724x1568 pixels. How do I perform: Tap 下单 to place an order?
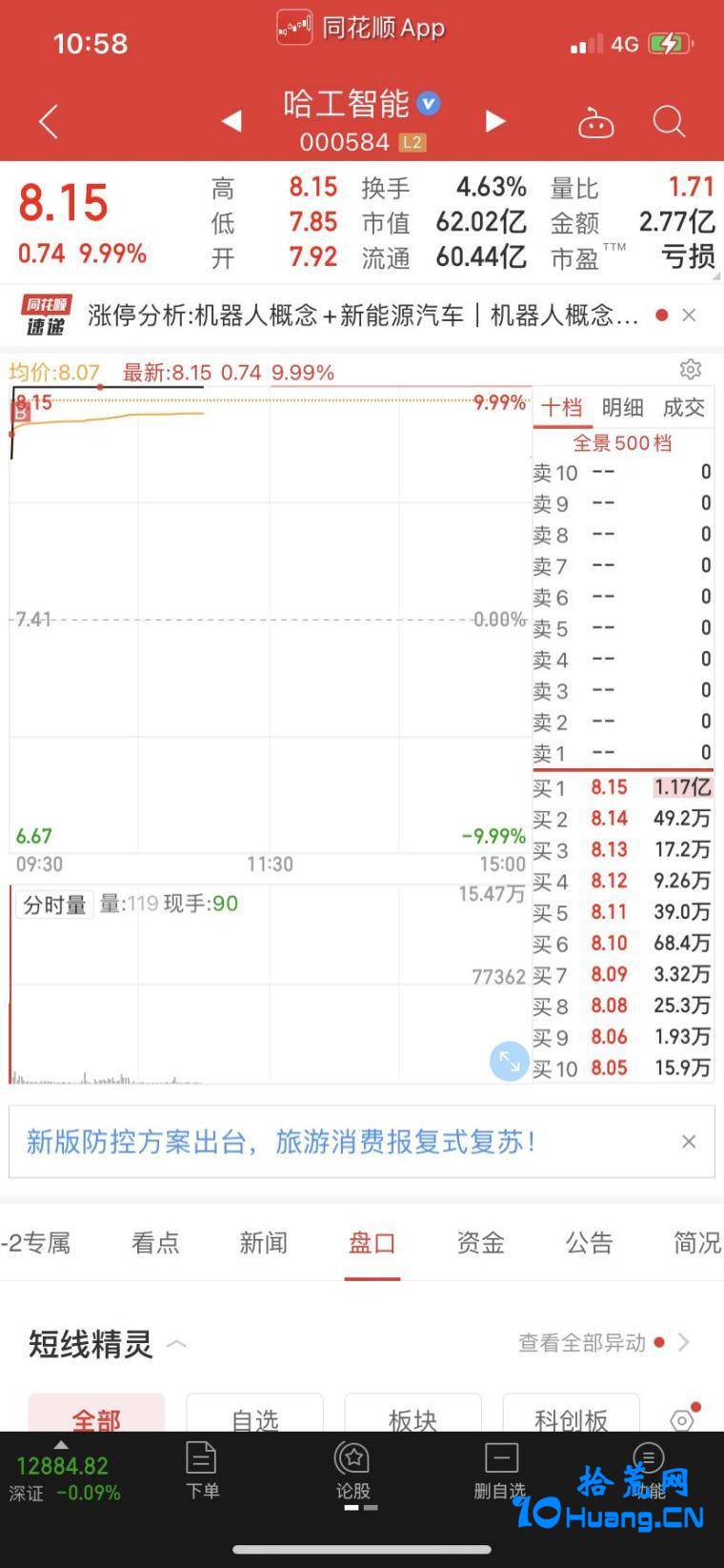202,1471
